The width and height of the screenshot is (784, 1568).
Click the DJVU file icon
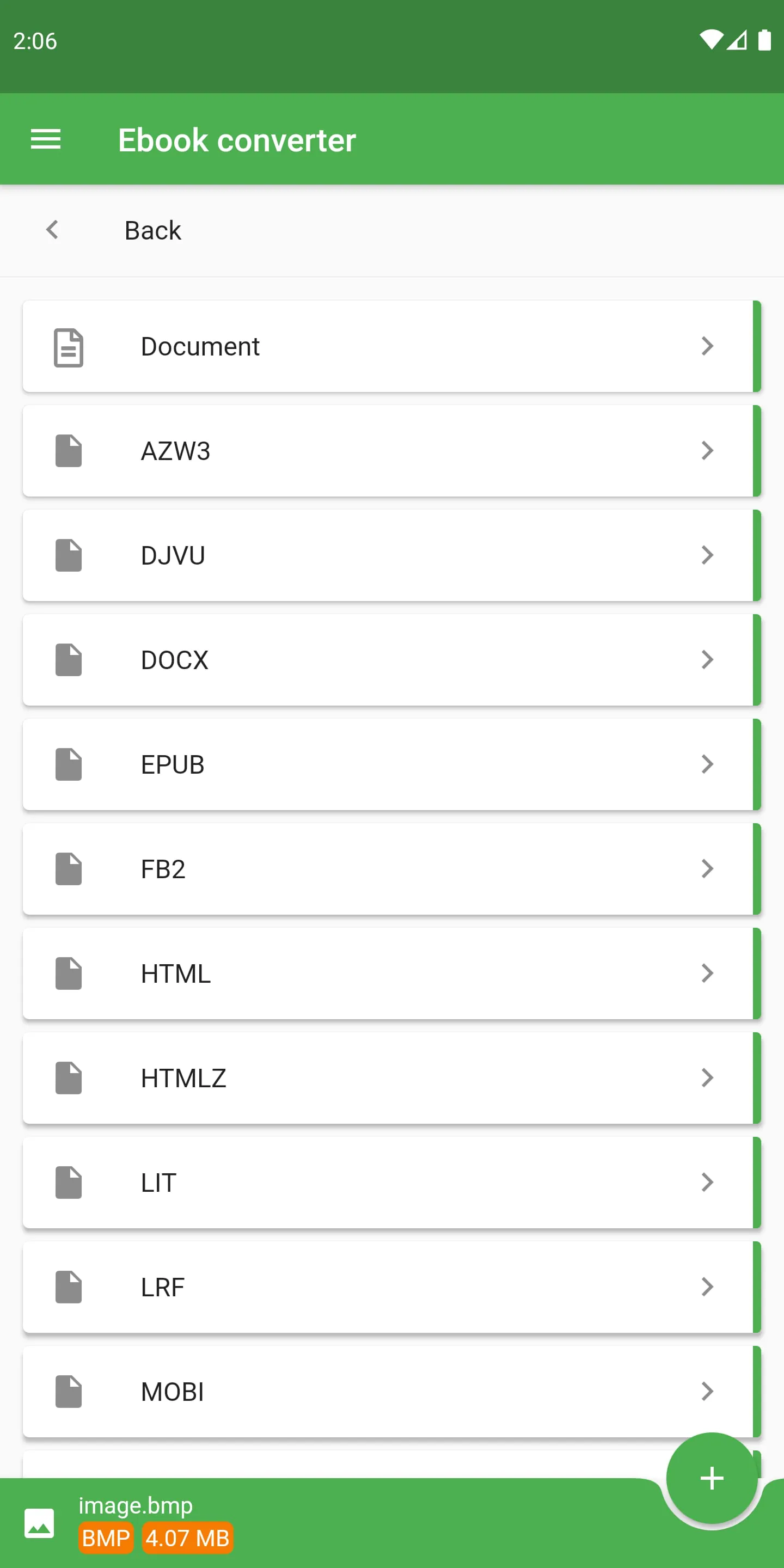pos(69,555)
